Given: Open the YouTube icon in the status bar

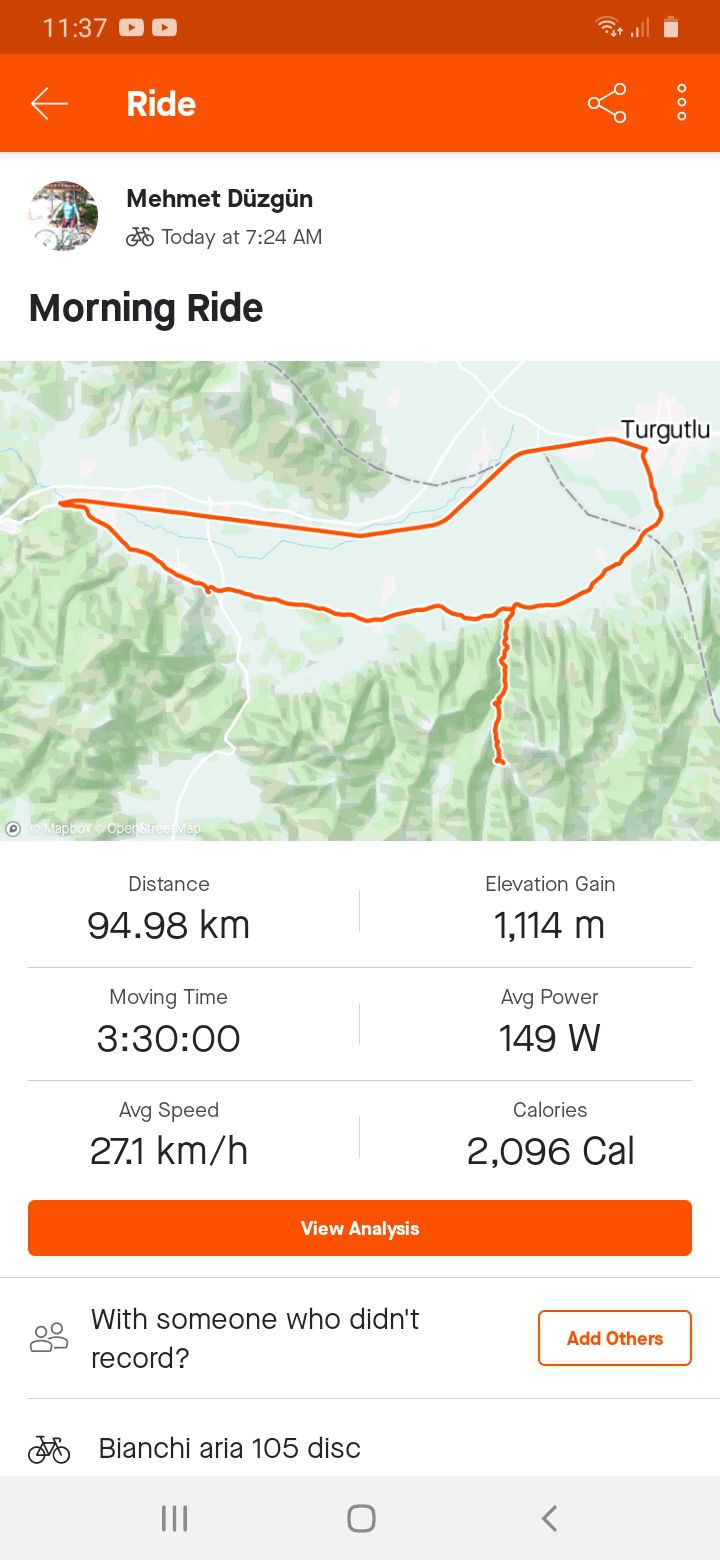Looking at the screenshot, I should [x=131, y=27].
